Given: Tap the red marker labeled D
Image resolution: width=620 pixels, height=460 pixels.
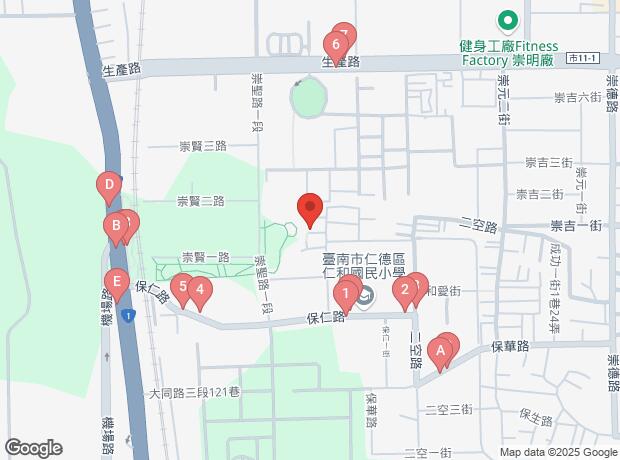Looking at the screenshot, I should point(109,185).
